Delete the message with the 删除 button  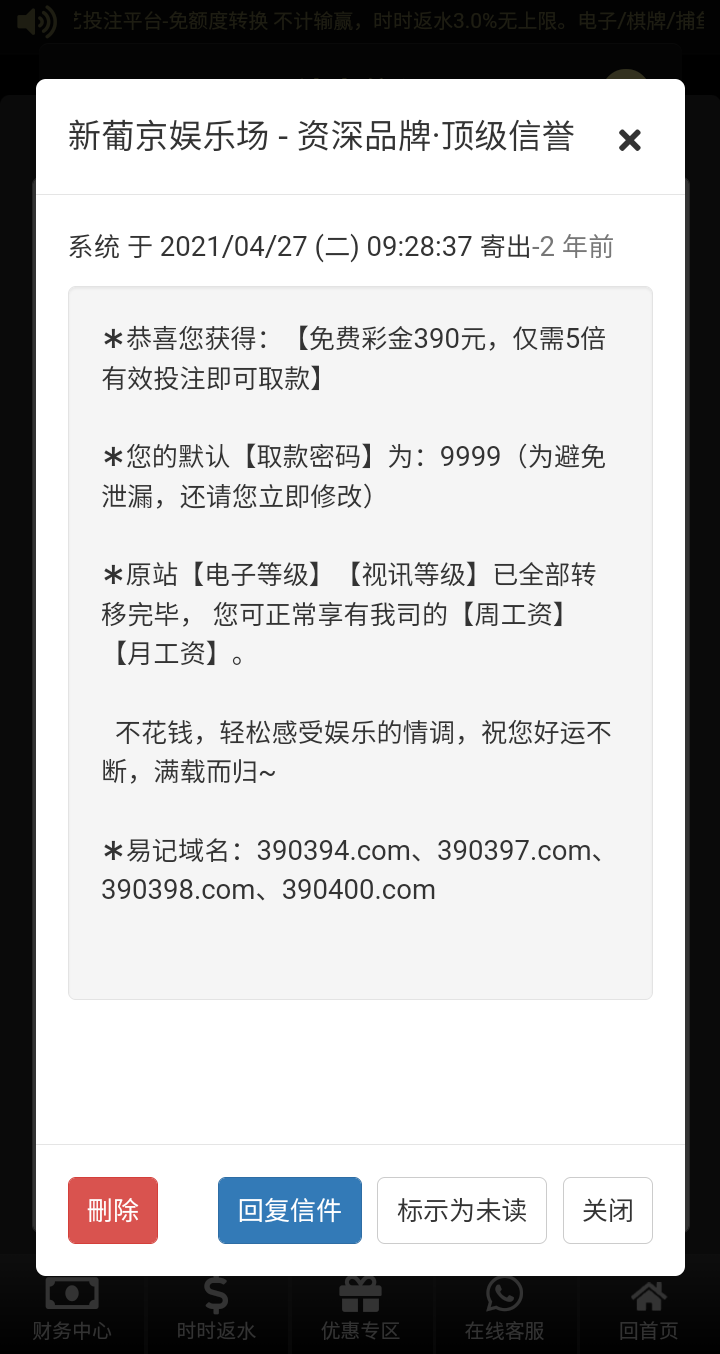(x=112, y=1210)
